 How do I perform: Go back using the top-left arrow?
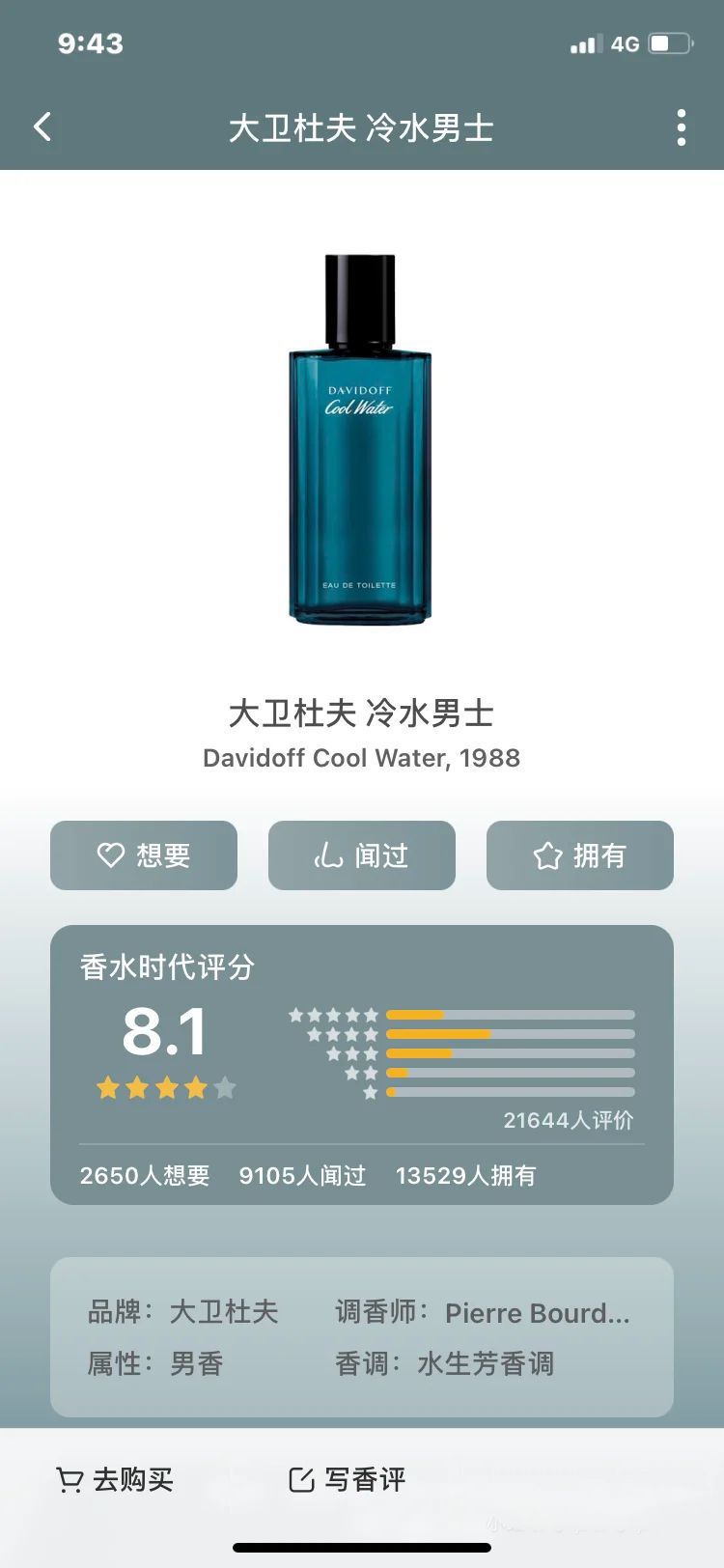[x=42, y=126]
